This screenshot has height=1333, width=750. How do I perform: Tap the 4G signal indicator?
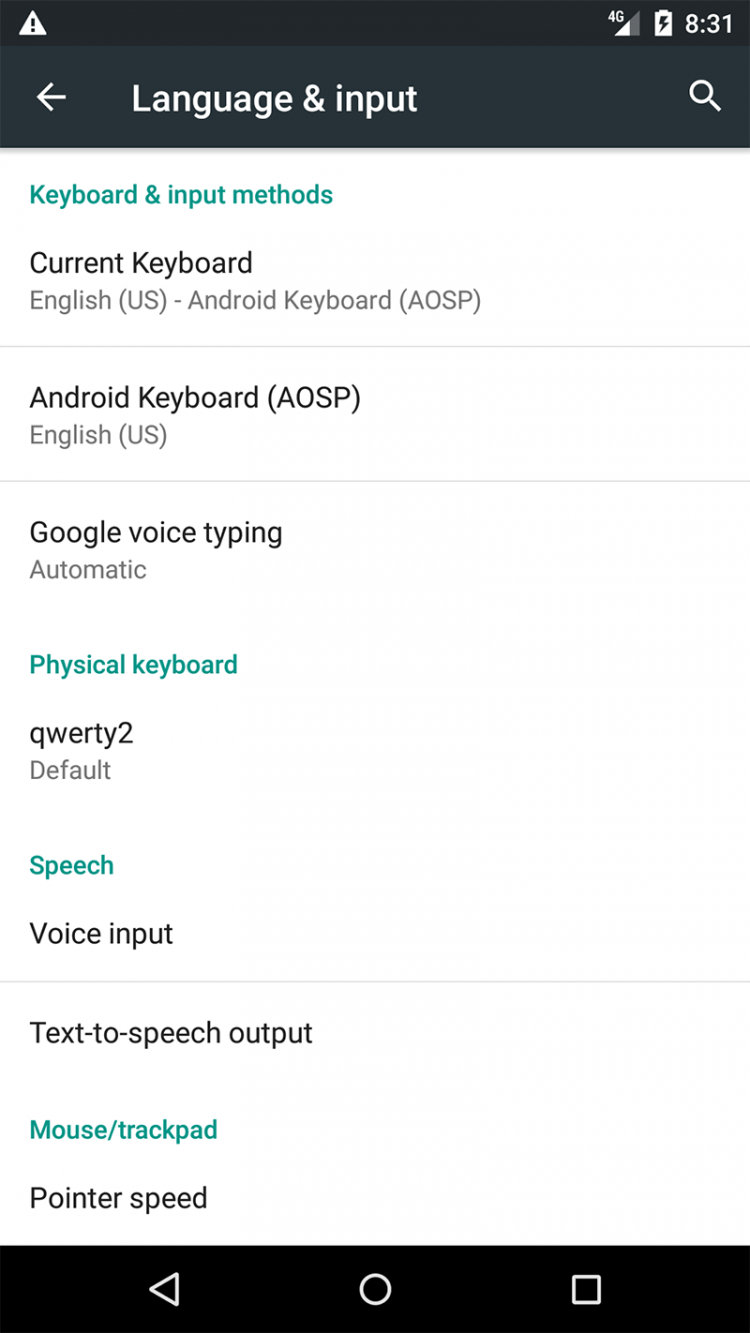622,21
